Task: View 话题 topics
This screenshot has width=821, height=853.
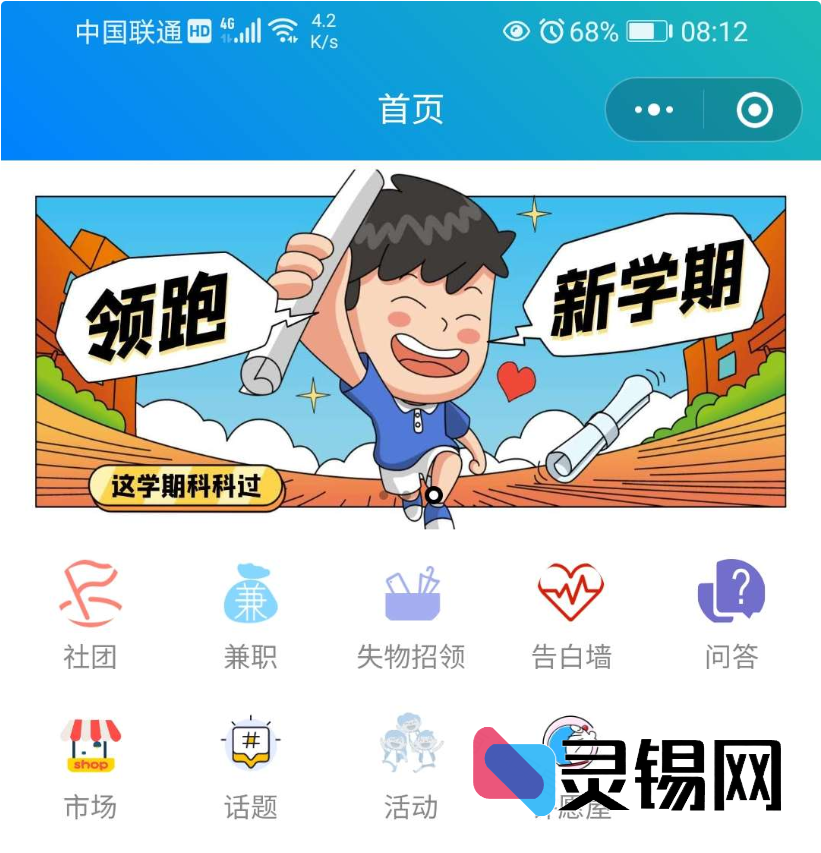Action: pyautogui.click(x=250, y=765)
